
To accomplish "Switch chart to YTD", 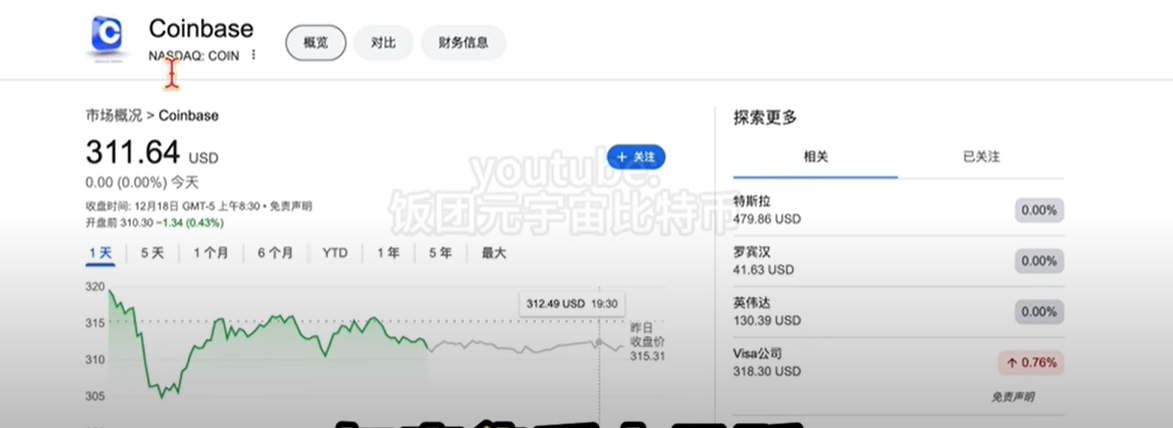I will pyautogui.click(x=335, y=253).
